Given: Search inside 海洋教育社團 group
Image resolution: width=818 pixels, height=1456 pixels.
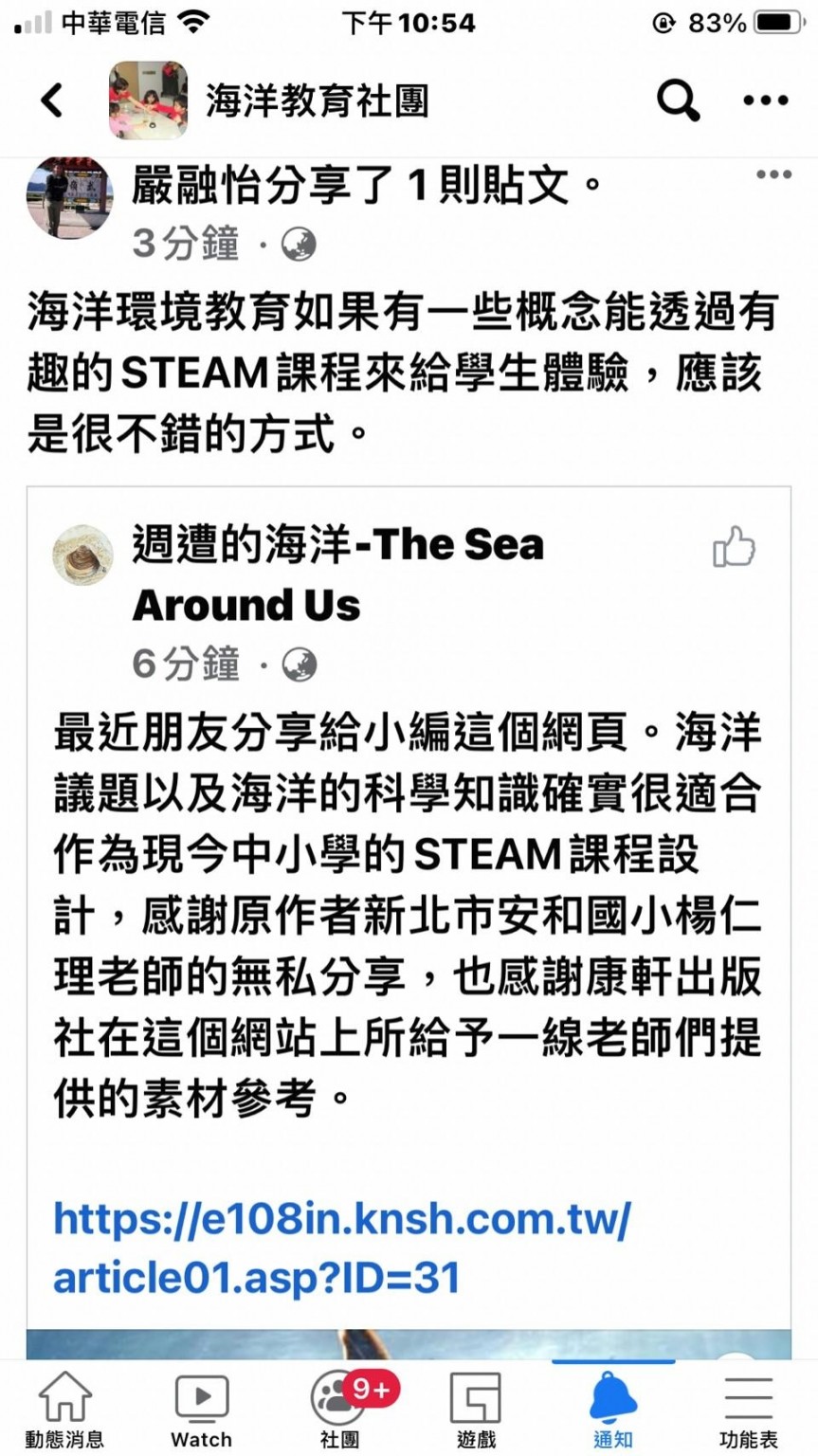Looking at the screenshot, I should pos(679,100).
